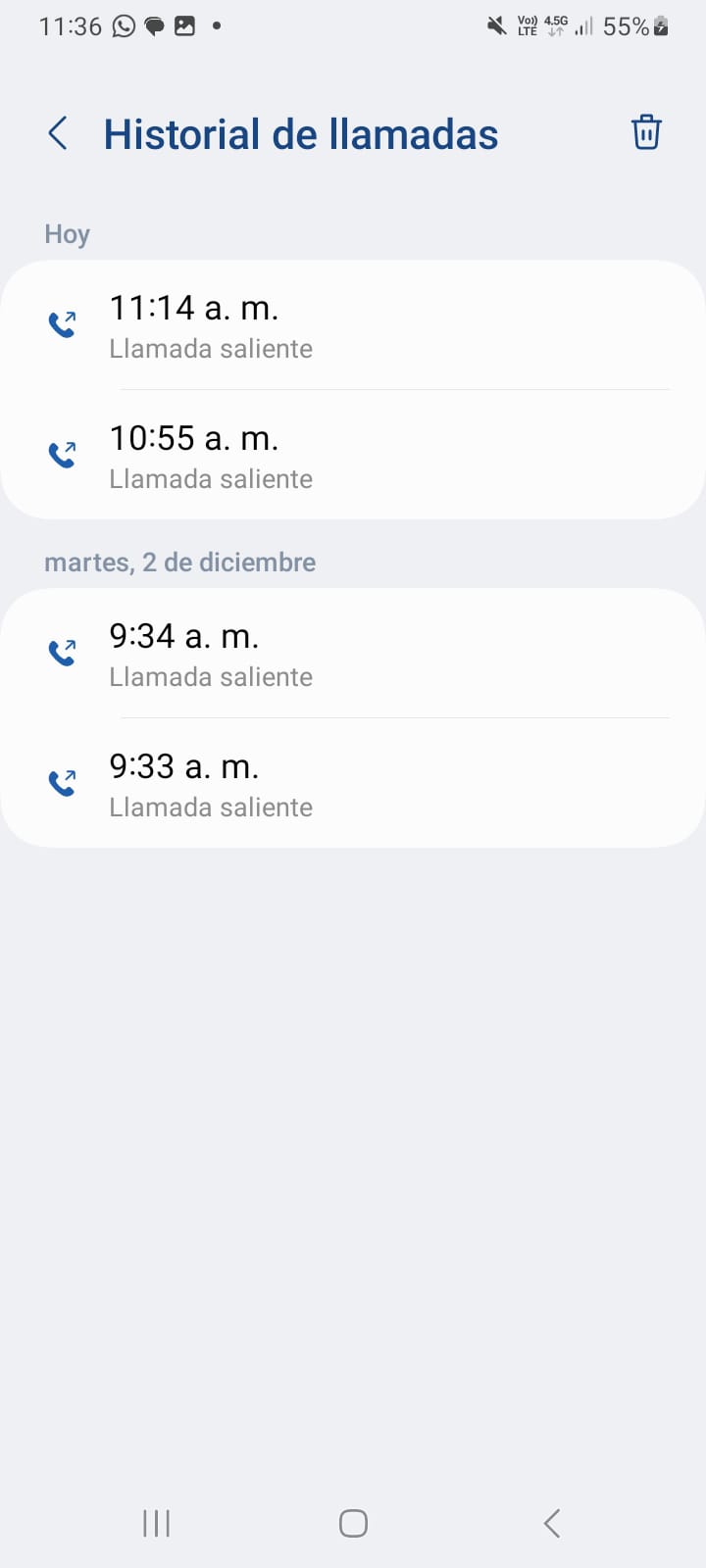Select the 10:55 a. m. call entry

click(353, 456)
